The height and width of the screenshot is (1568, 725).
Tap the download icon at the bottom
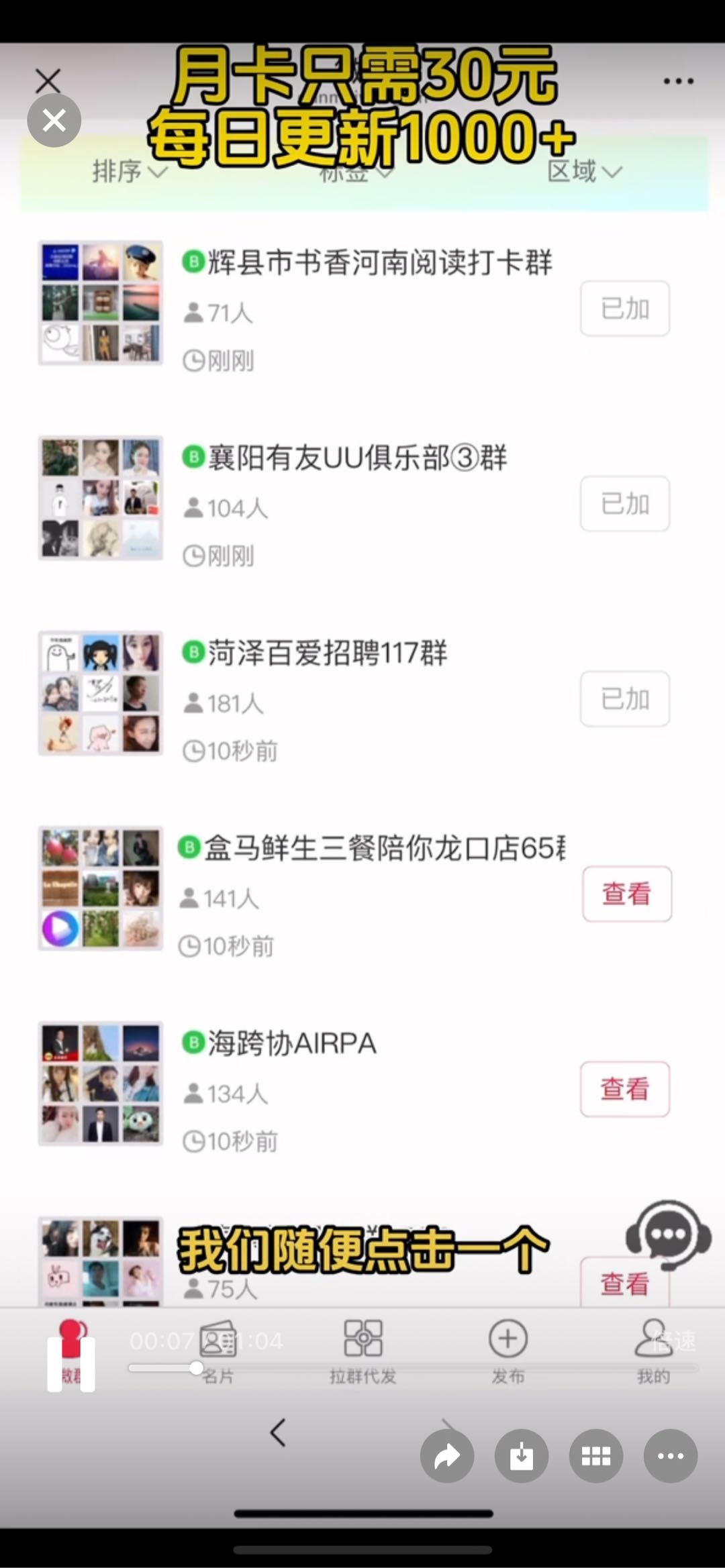(x=522, y=1457)
